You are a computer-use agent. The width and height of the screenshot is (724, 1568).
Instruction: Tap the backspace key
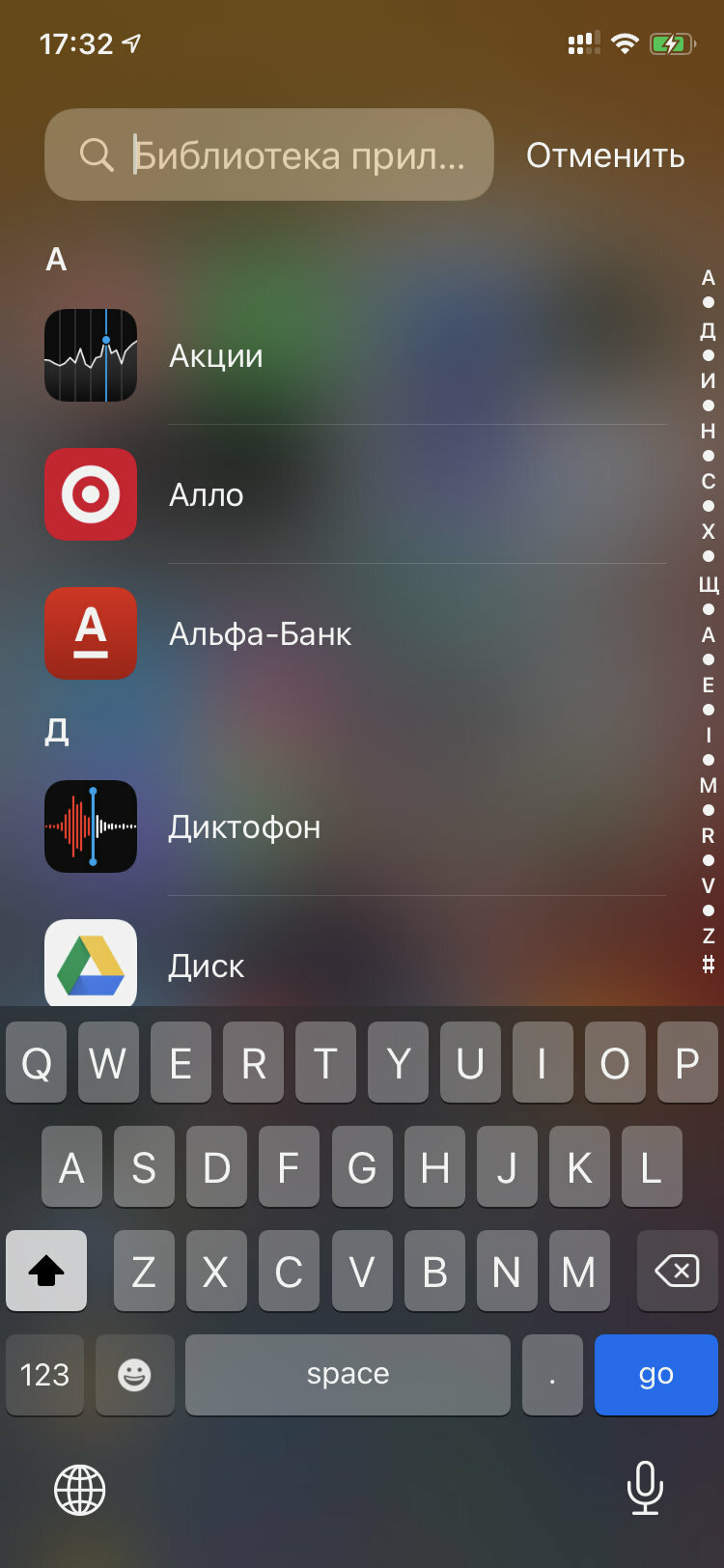678,1271
